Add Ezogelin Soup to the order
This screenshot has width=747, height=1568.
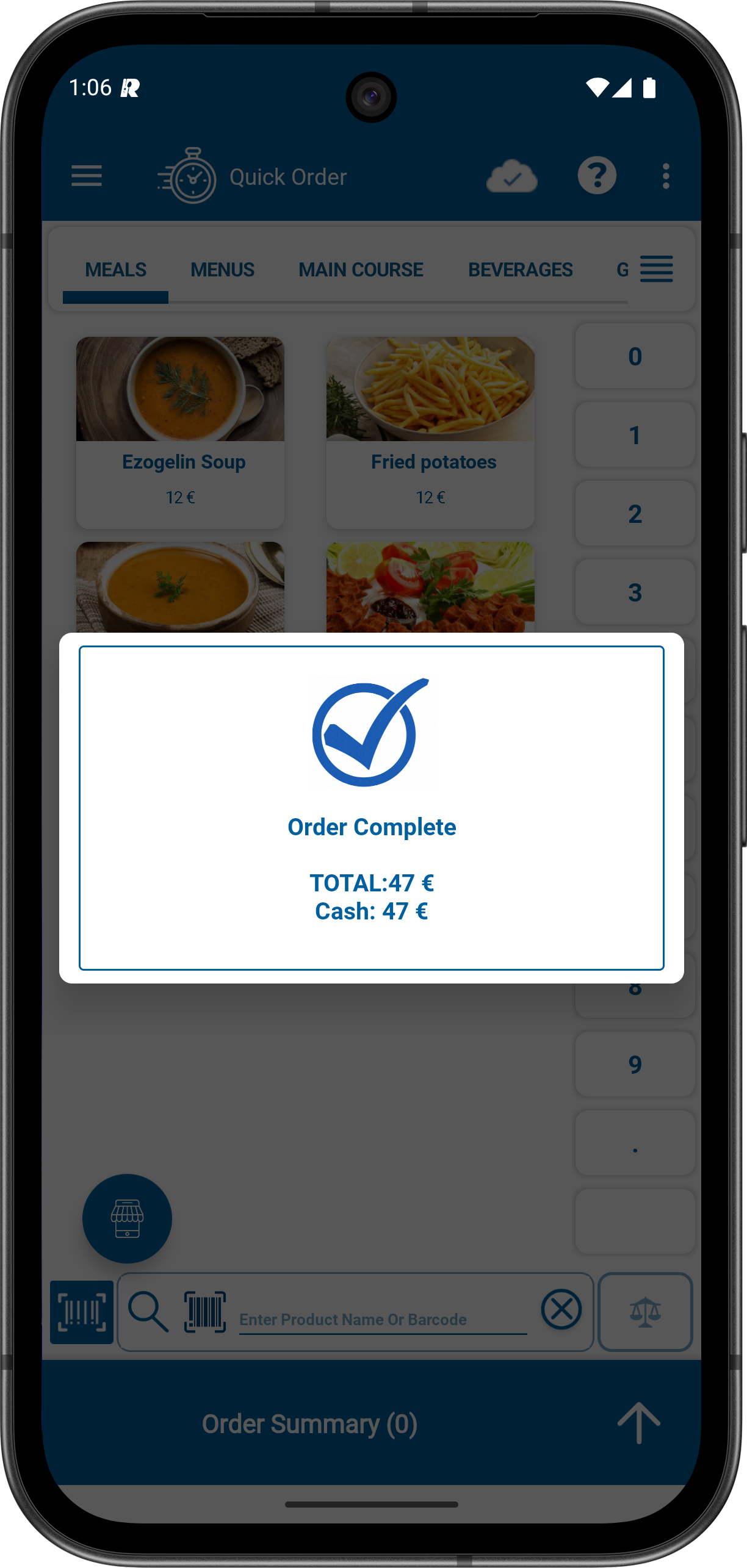[180, 432]
